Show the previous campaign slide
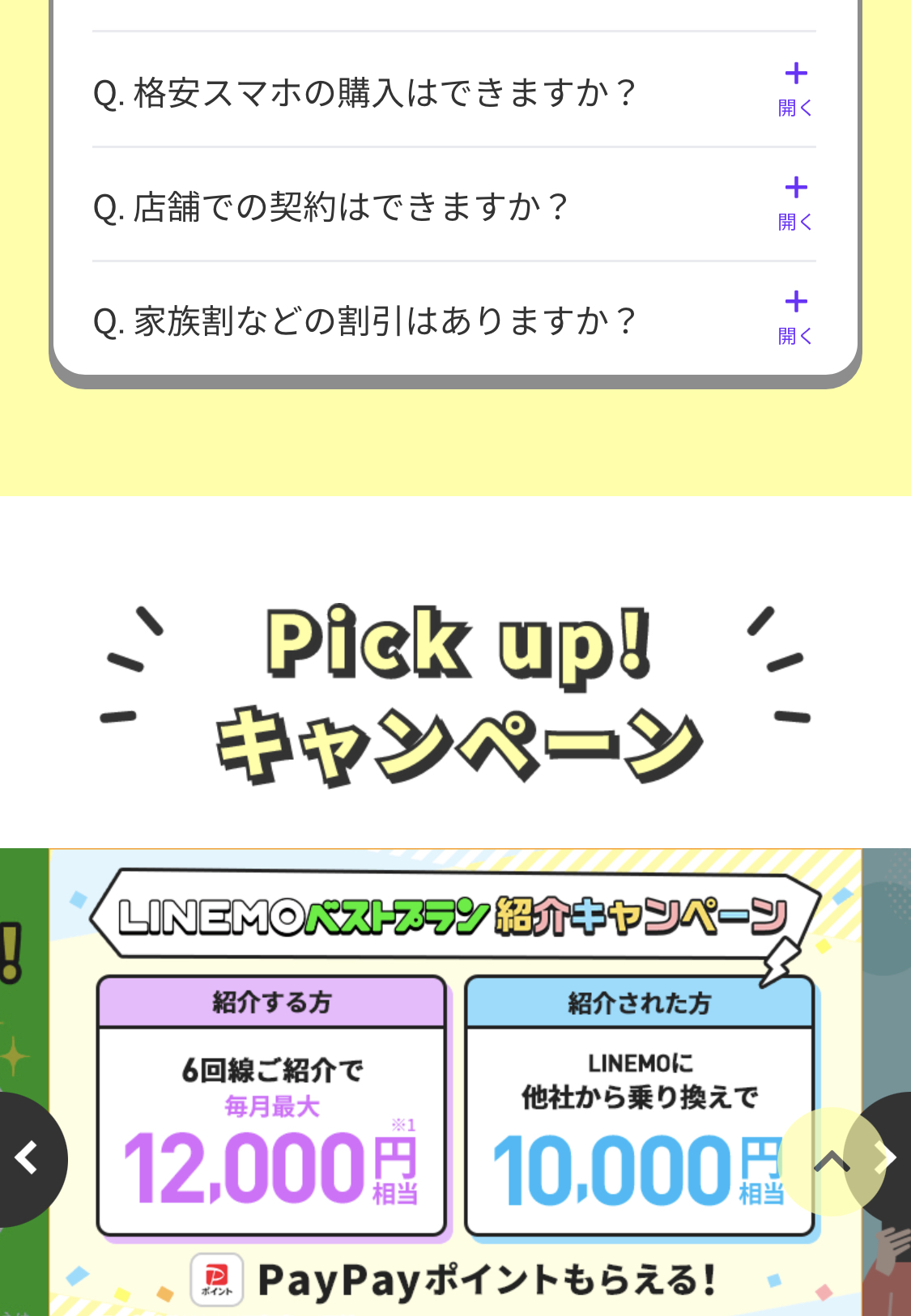 28,1158
